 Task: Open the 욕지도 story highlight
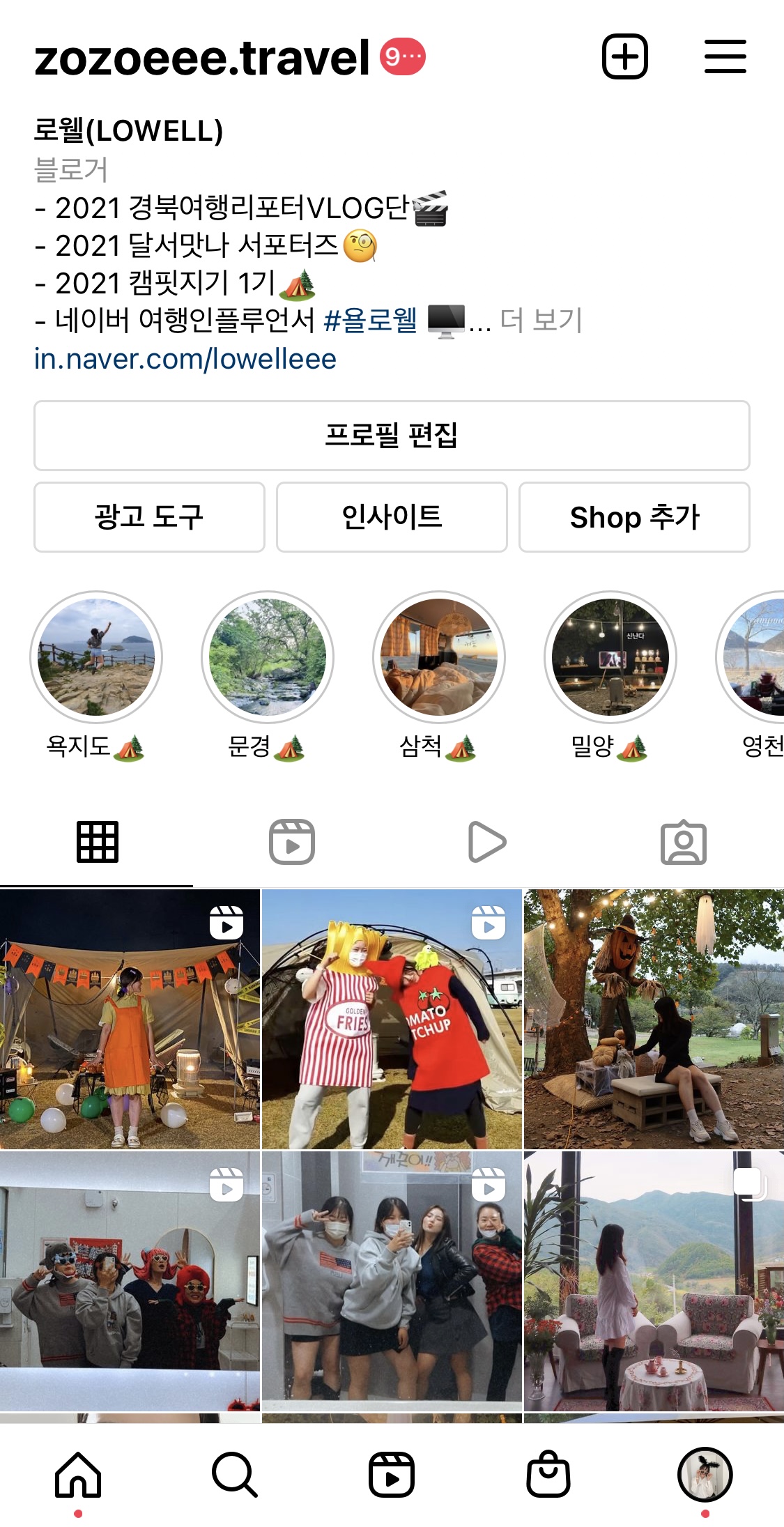click(x=96, y=657)
